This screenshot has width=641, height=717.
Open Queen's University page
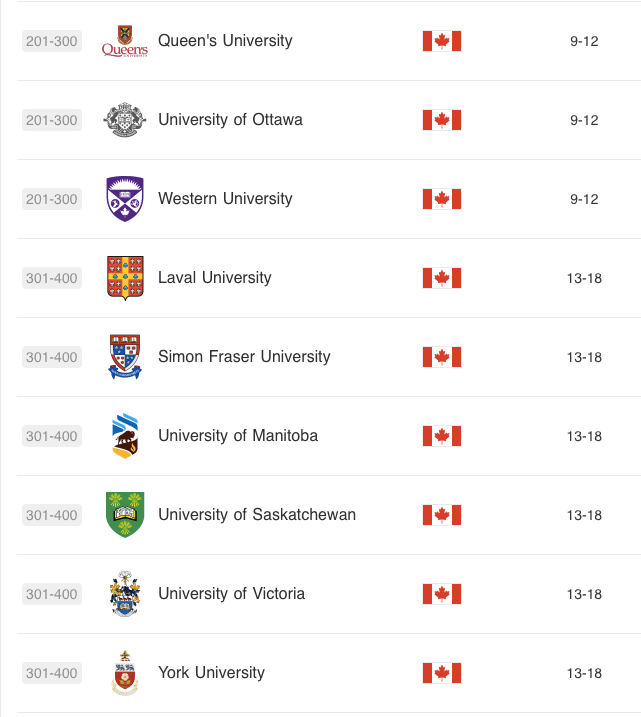pos(225,41)
